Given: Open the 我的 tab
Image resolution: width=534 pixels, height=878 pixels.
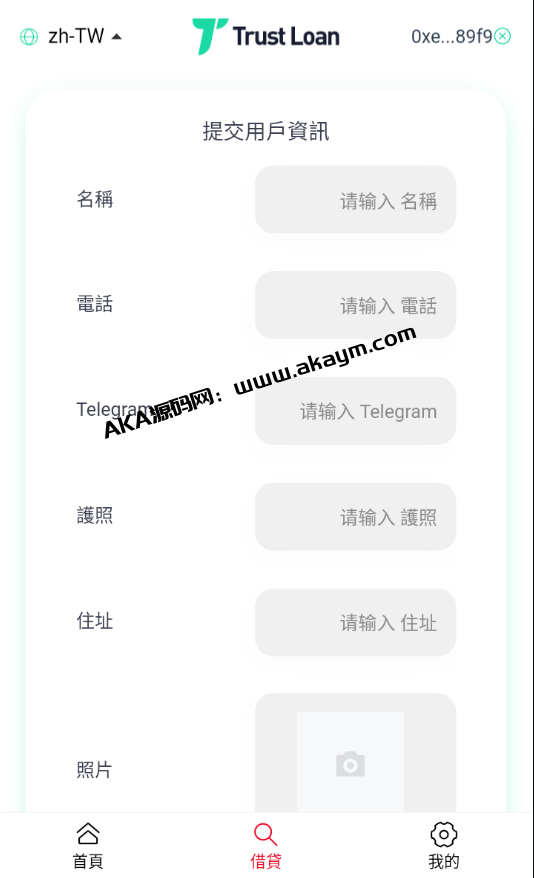Looking at the screenshot, I should click(444, 846).
